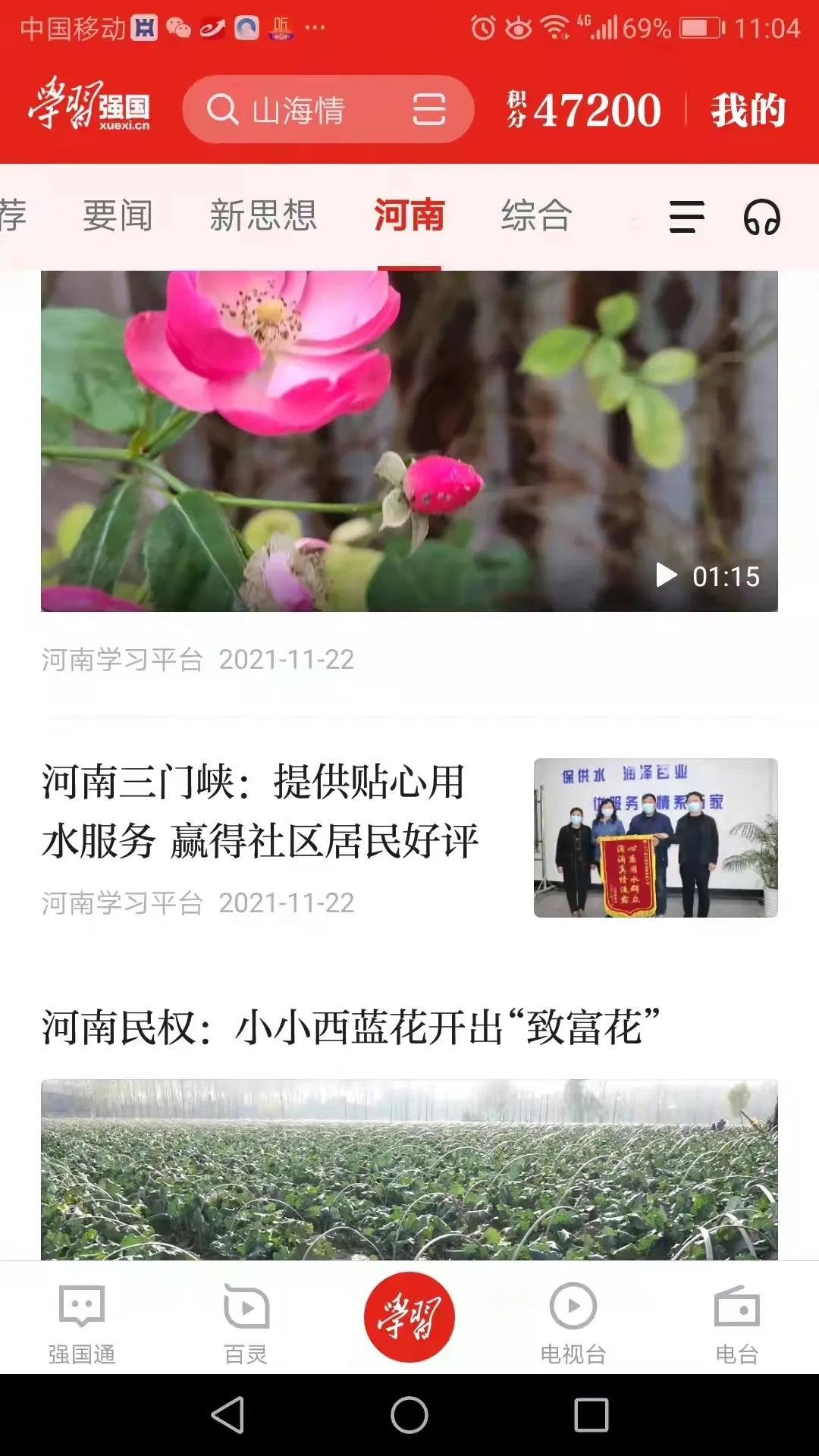This screenshot has height=1456, width=819.
Task: Switch to the 要闻 tab
Action: pos(119,218)
